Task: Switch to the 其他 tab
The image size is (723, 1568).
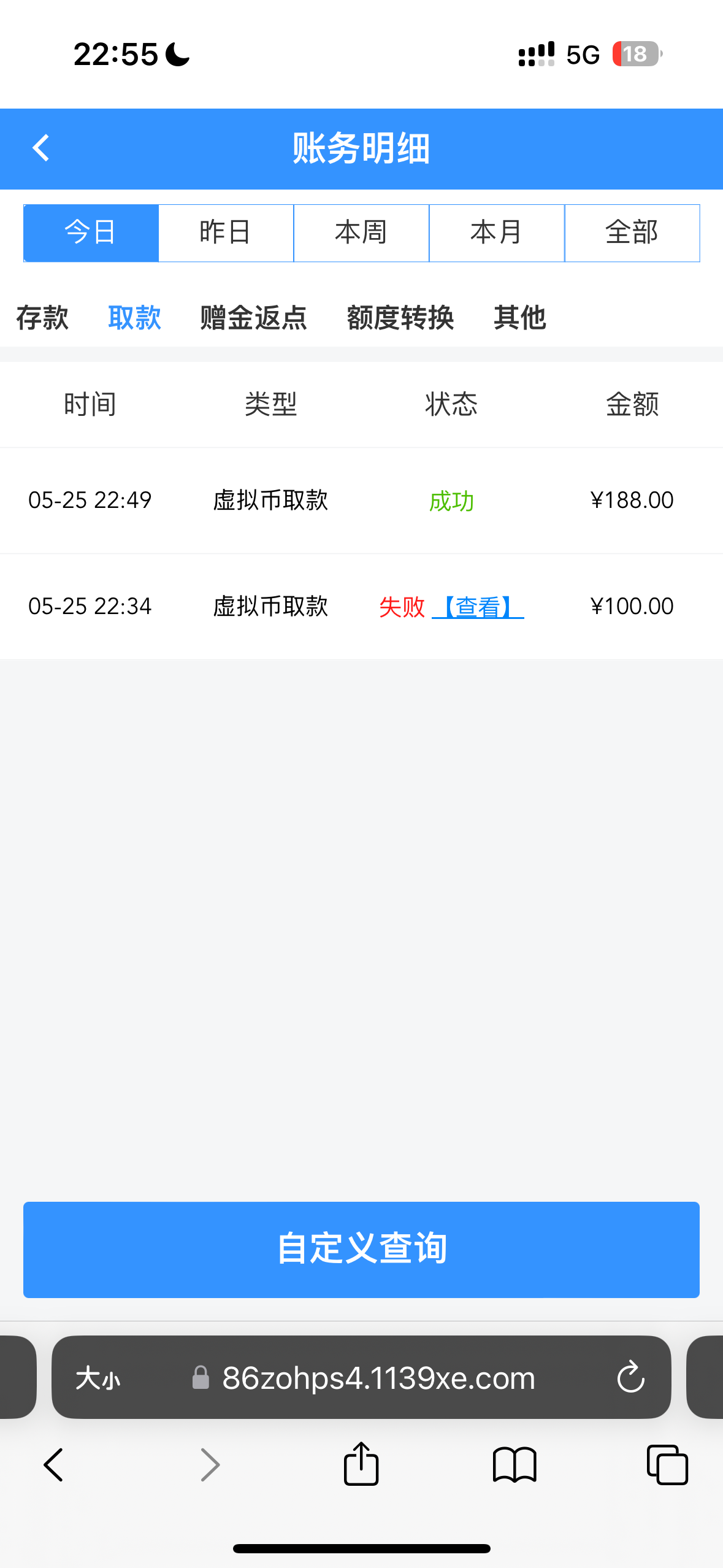Action: 519,318
